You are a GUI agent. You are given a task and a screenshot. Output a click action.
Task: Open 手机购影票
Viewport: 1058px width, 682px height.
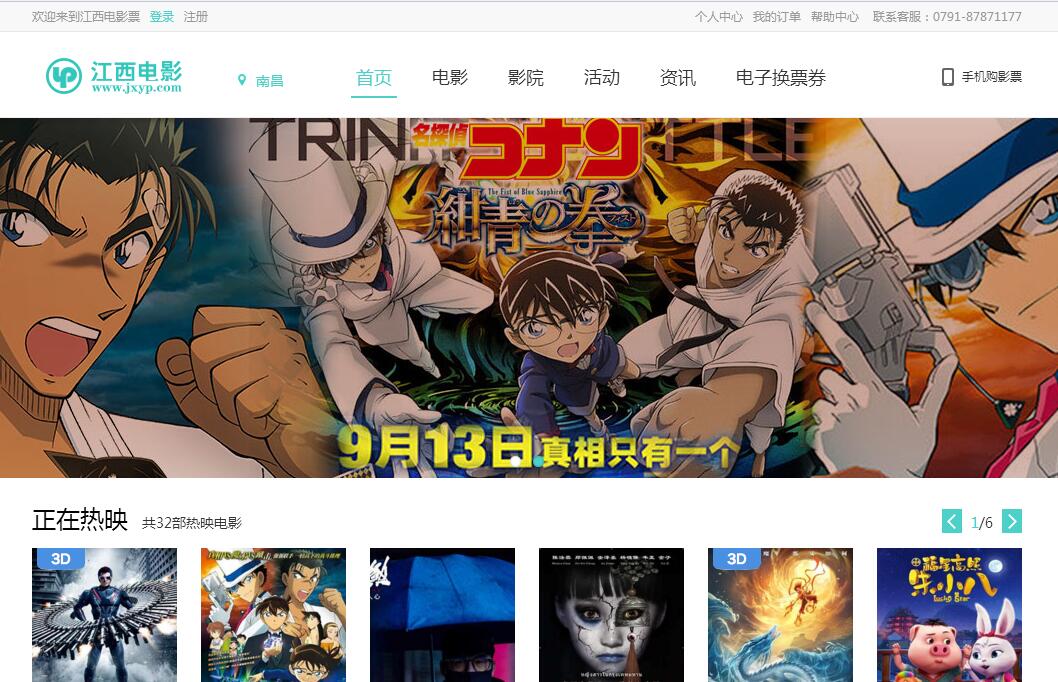tap(982, 77)
